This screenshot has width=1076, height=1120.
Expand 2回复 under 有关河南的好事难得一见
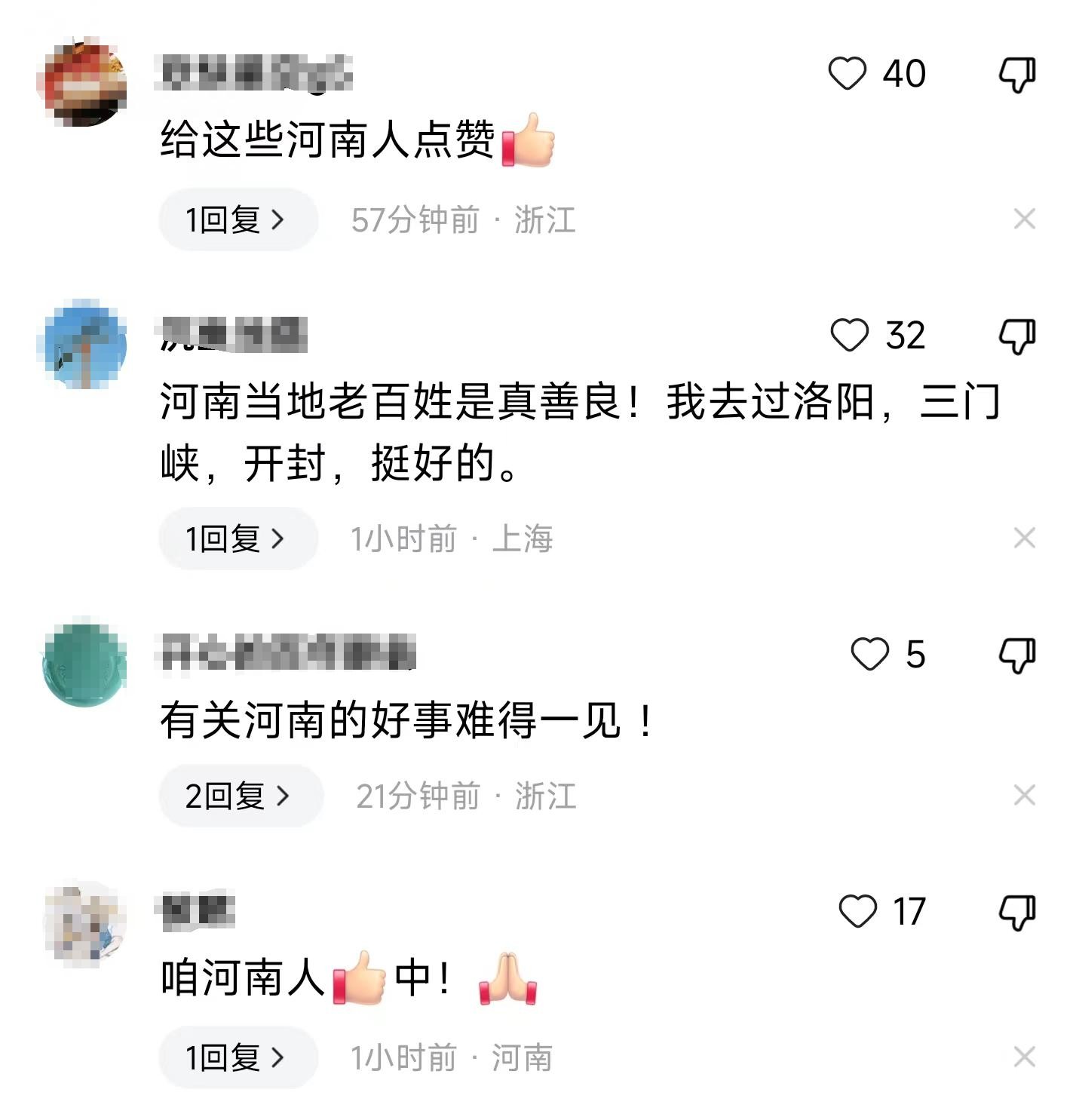[240, 796]
